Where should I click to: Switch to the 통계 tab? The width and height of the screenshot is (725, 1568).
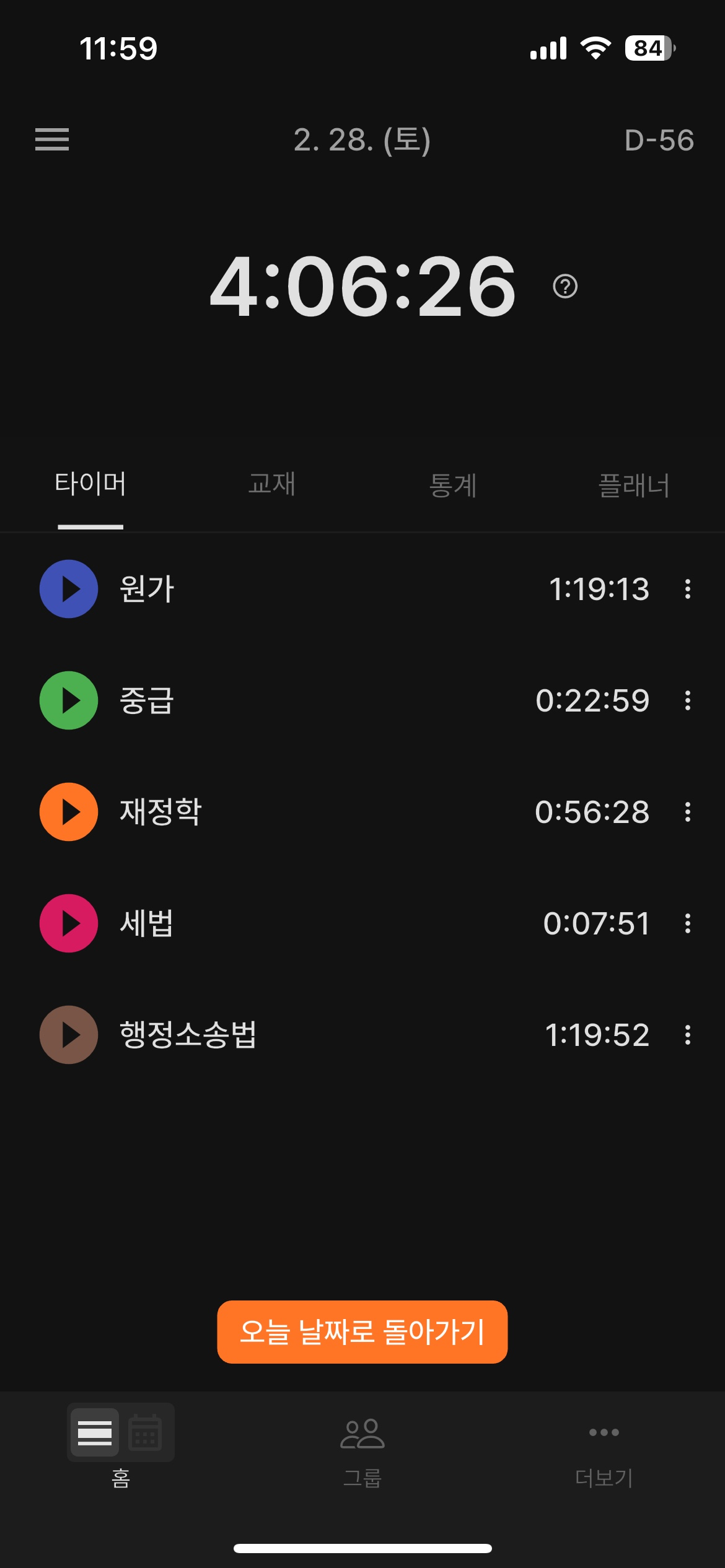[453, 484]
